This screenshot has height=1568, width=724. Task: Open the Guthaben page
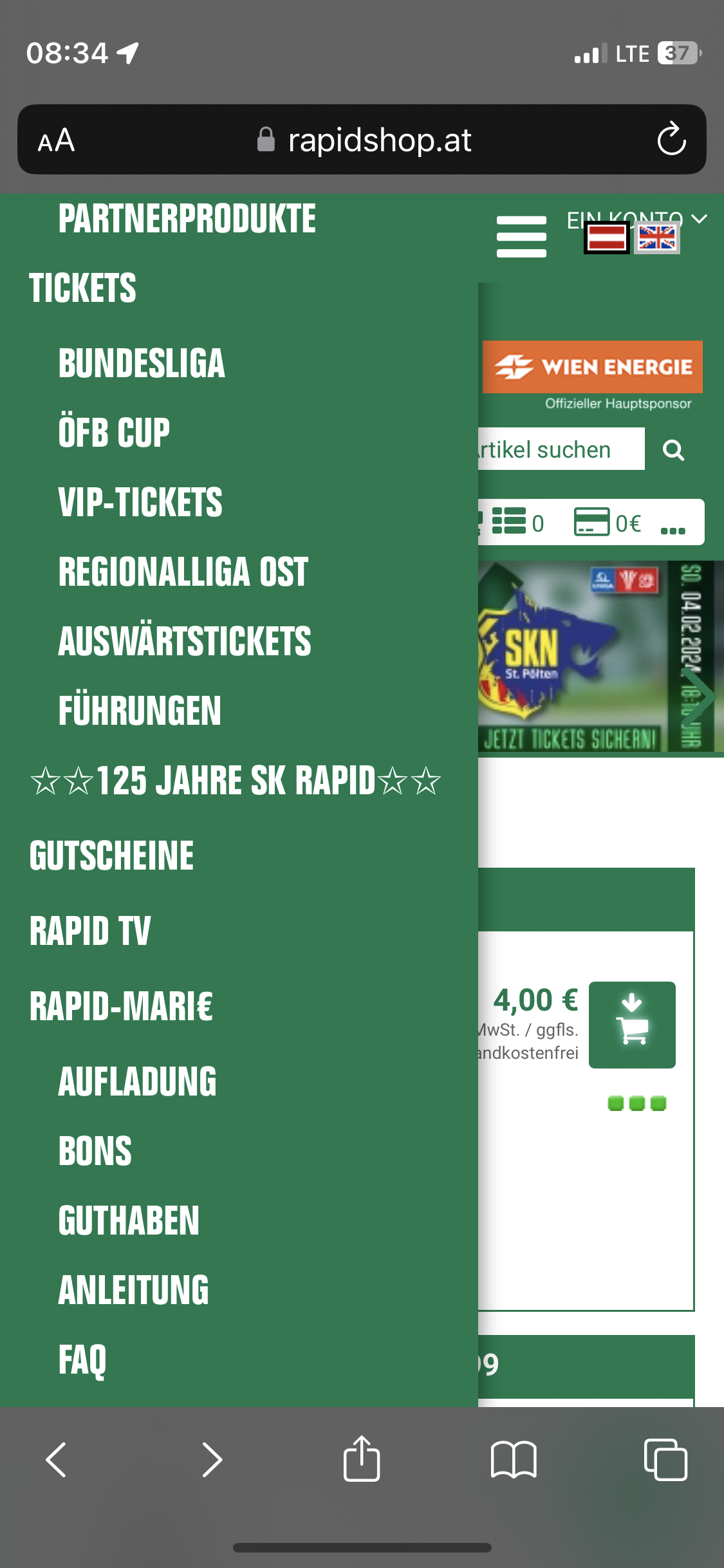point(129,1220)
